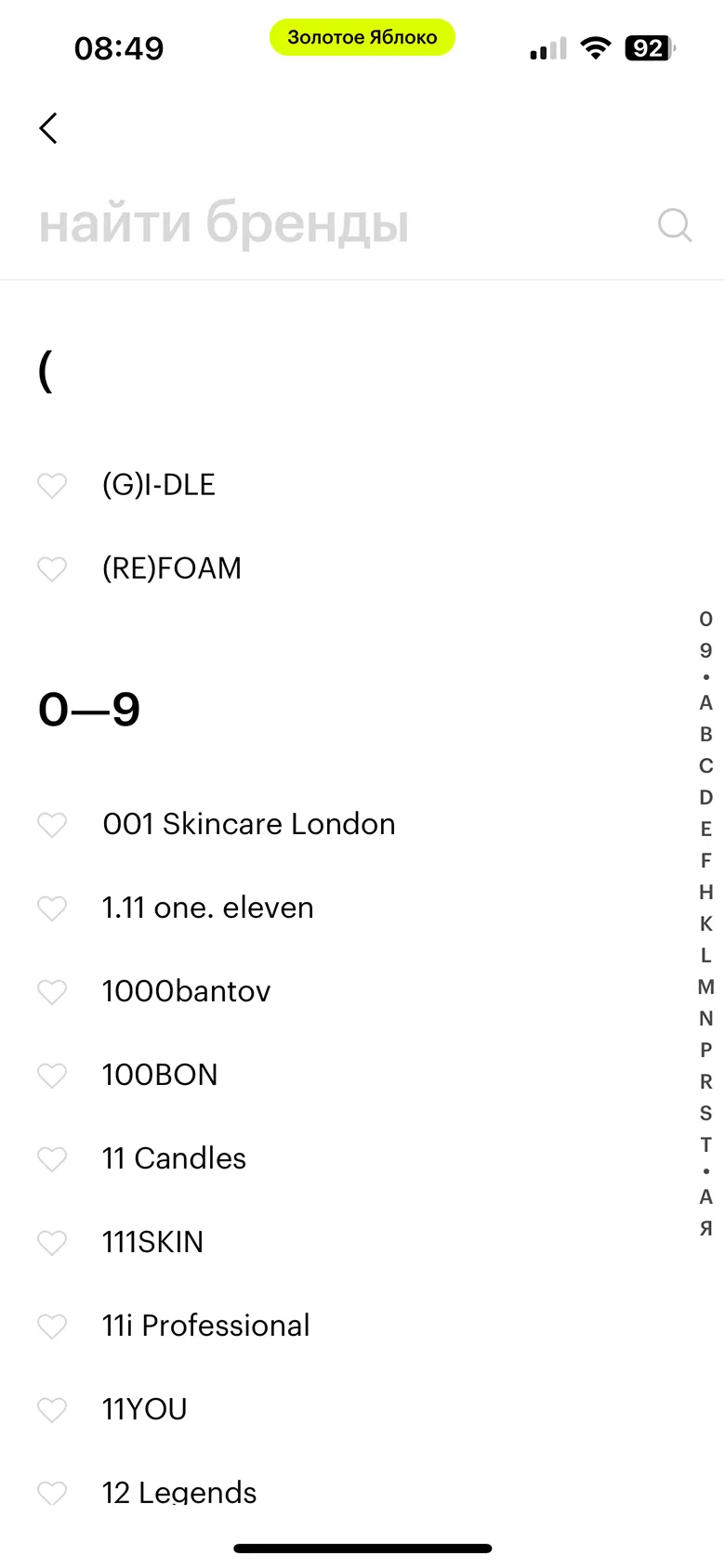Go back using the top-left arrow
The width and height of the screenshot is (725, 1568).
point(49,128)
